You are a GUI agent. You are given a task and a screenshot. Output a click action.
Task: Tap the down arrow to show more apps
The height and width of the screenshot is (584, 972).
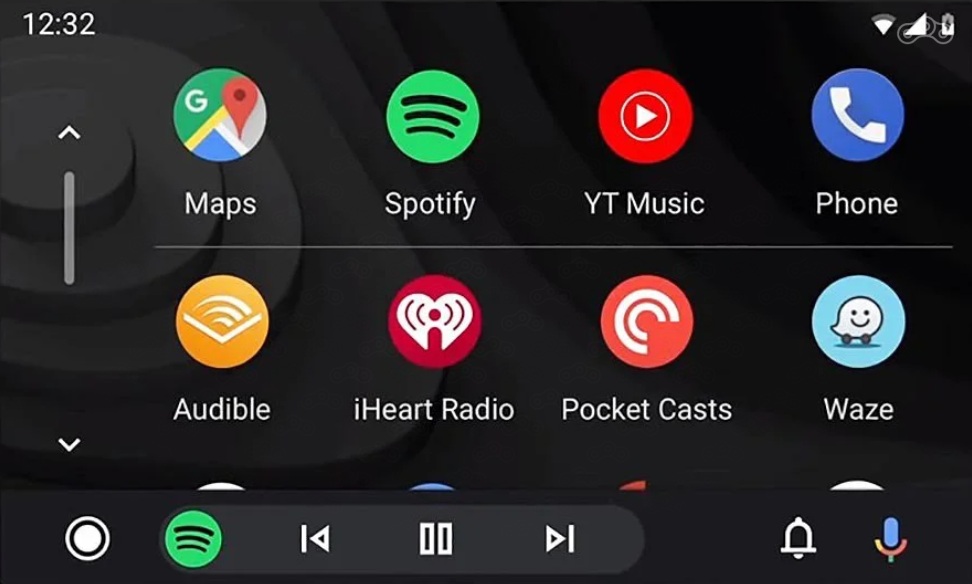coord(69,444)
